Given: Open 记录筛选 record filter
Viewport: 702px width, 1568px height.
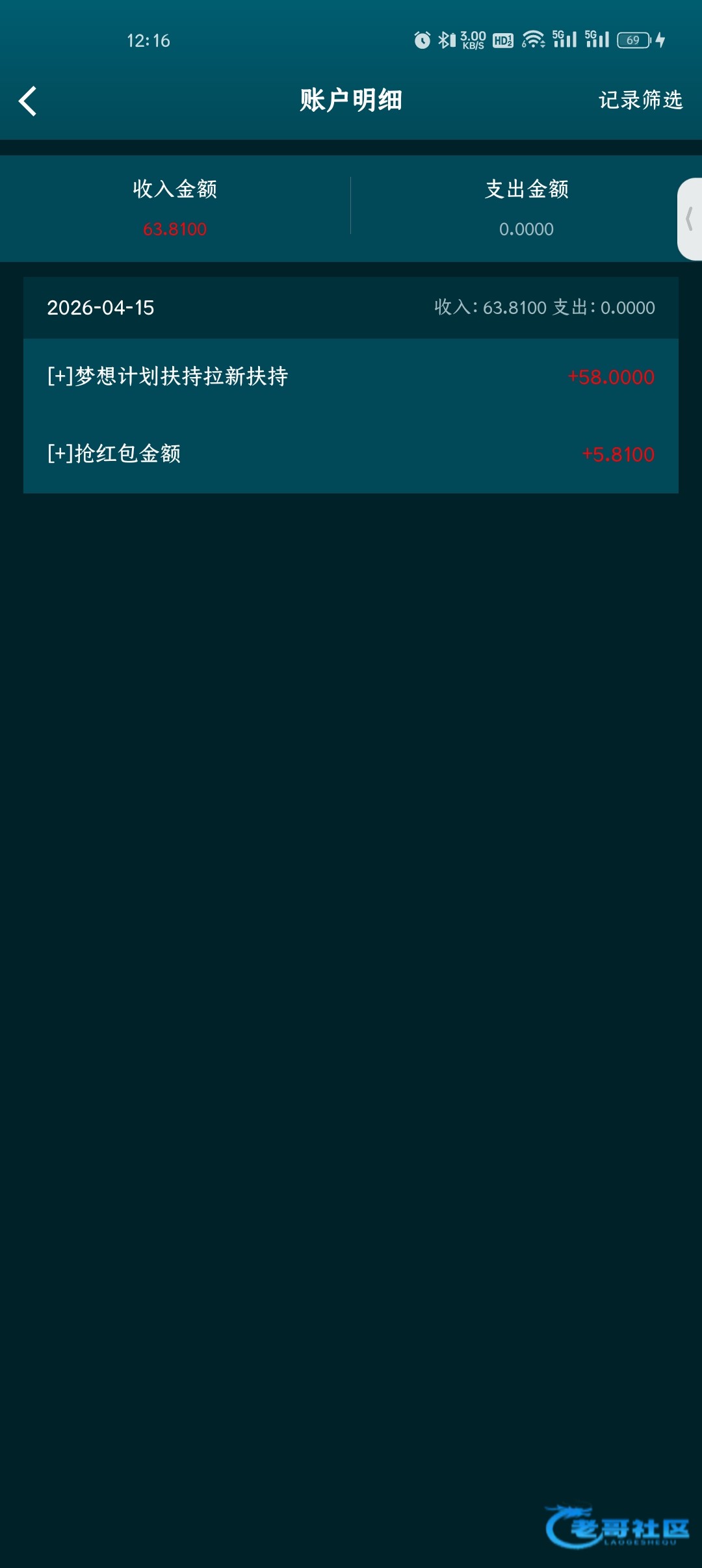Looking at the screenshot, I should tap(640, 100).
